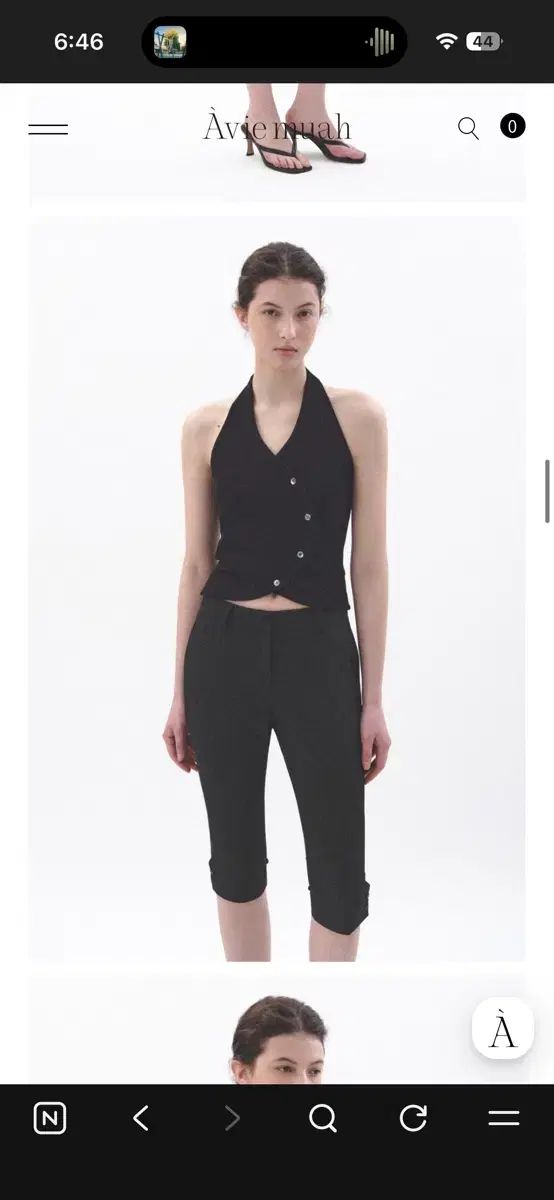Open the black halter vest product photo
Viewport: 554px width, 1200px height.
tap(277, 589)
